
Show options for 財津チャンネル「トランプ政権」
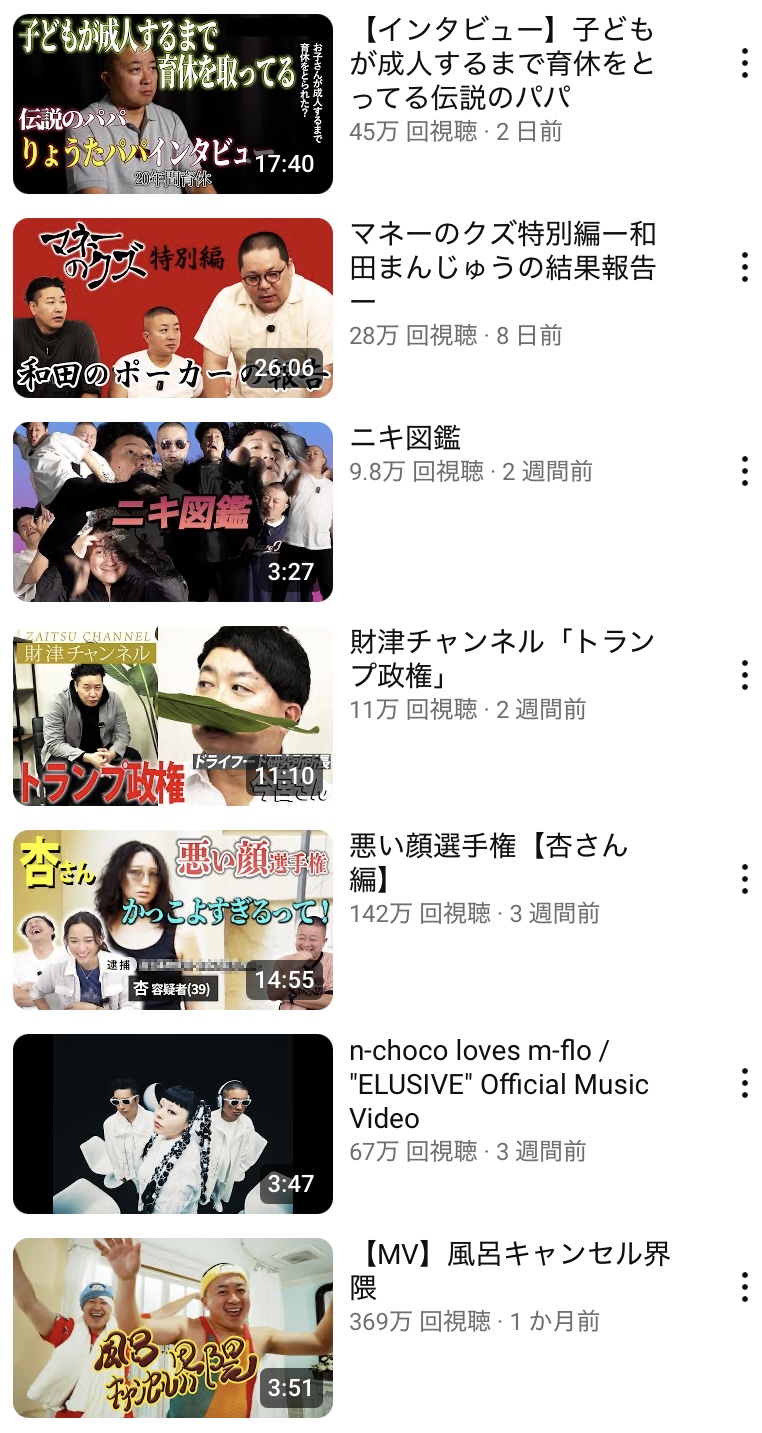744,675
